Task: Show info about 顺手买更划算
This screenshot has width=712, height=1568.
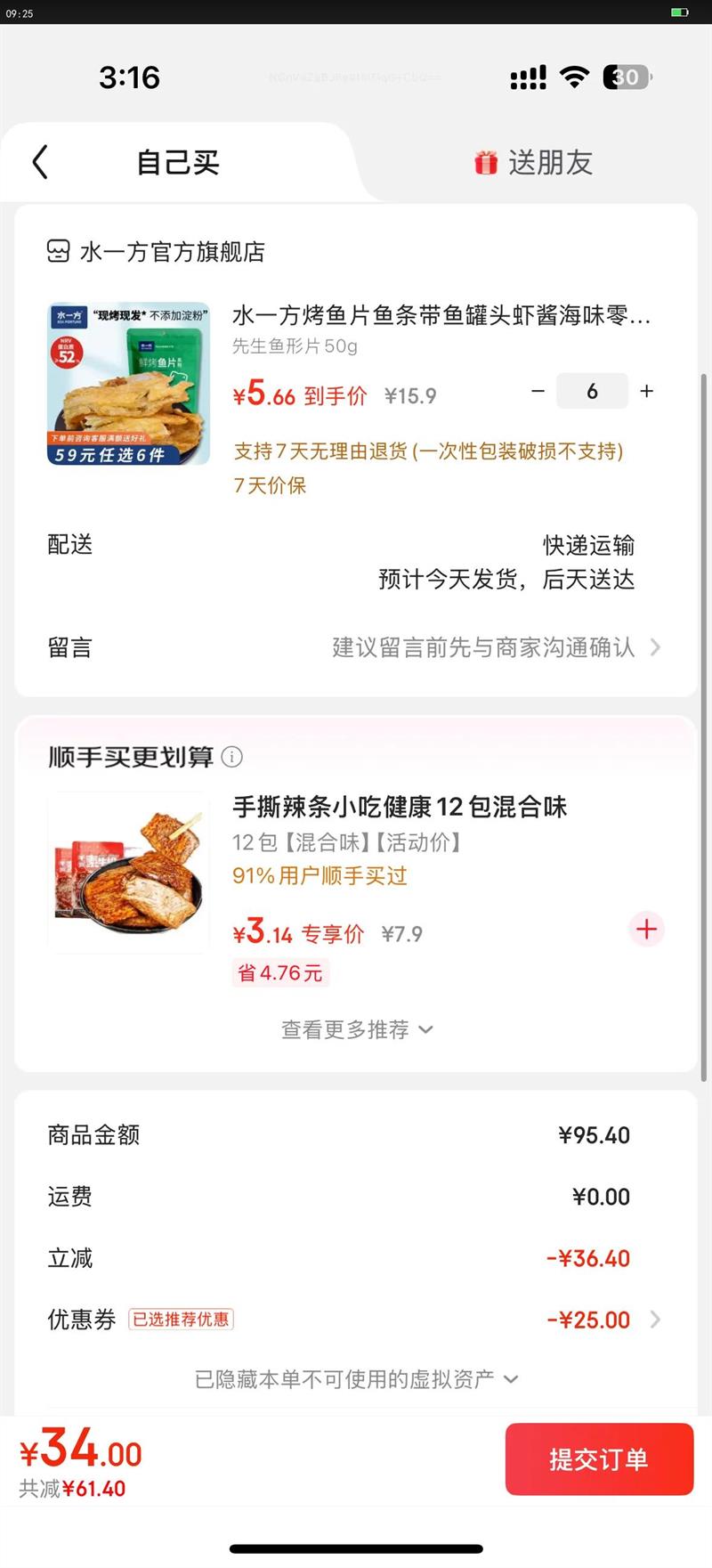Action: pos(231,757)
